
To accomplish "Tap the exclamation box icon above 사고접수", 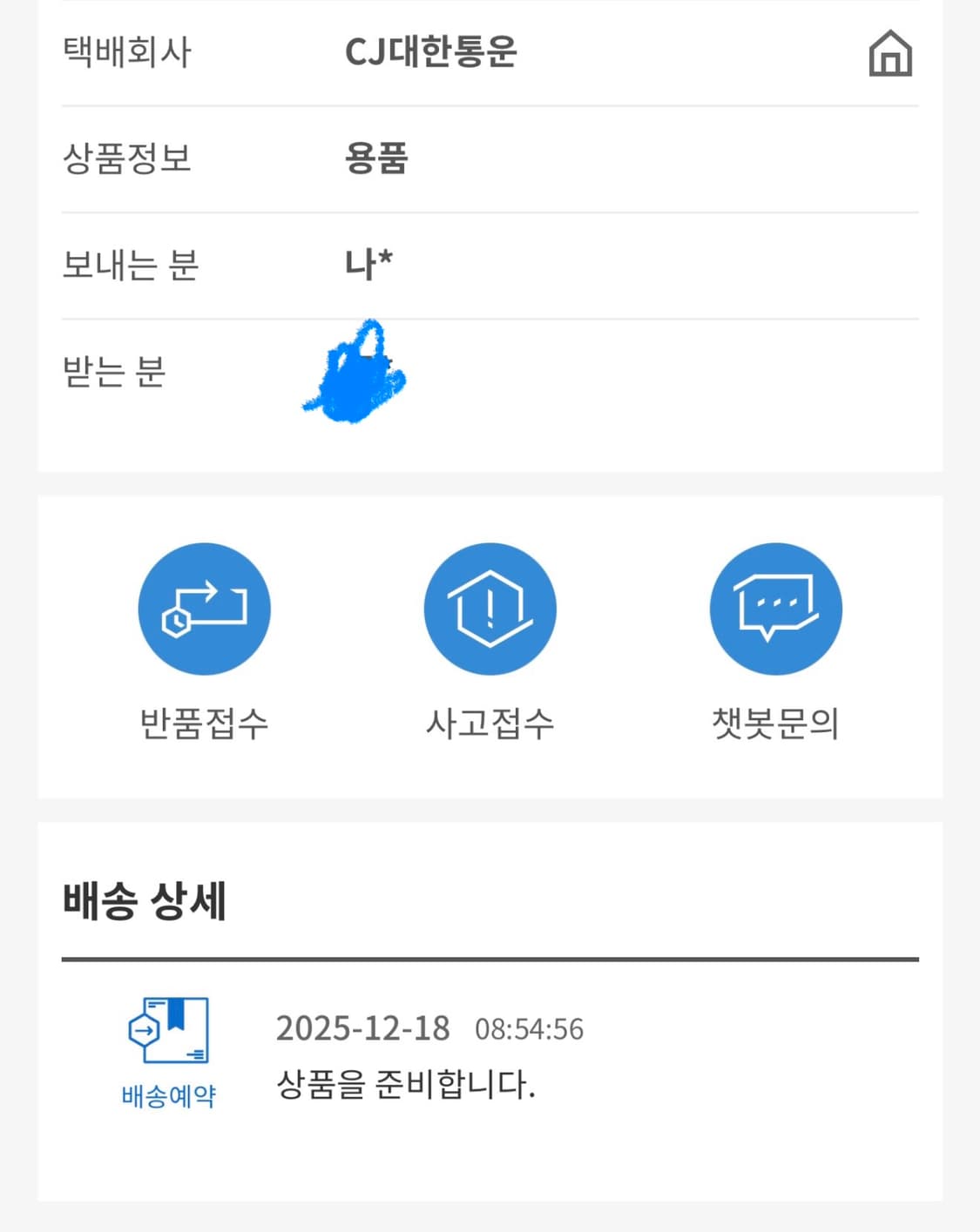I will pos(490,609).
